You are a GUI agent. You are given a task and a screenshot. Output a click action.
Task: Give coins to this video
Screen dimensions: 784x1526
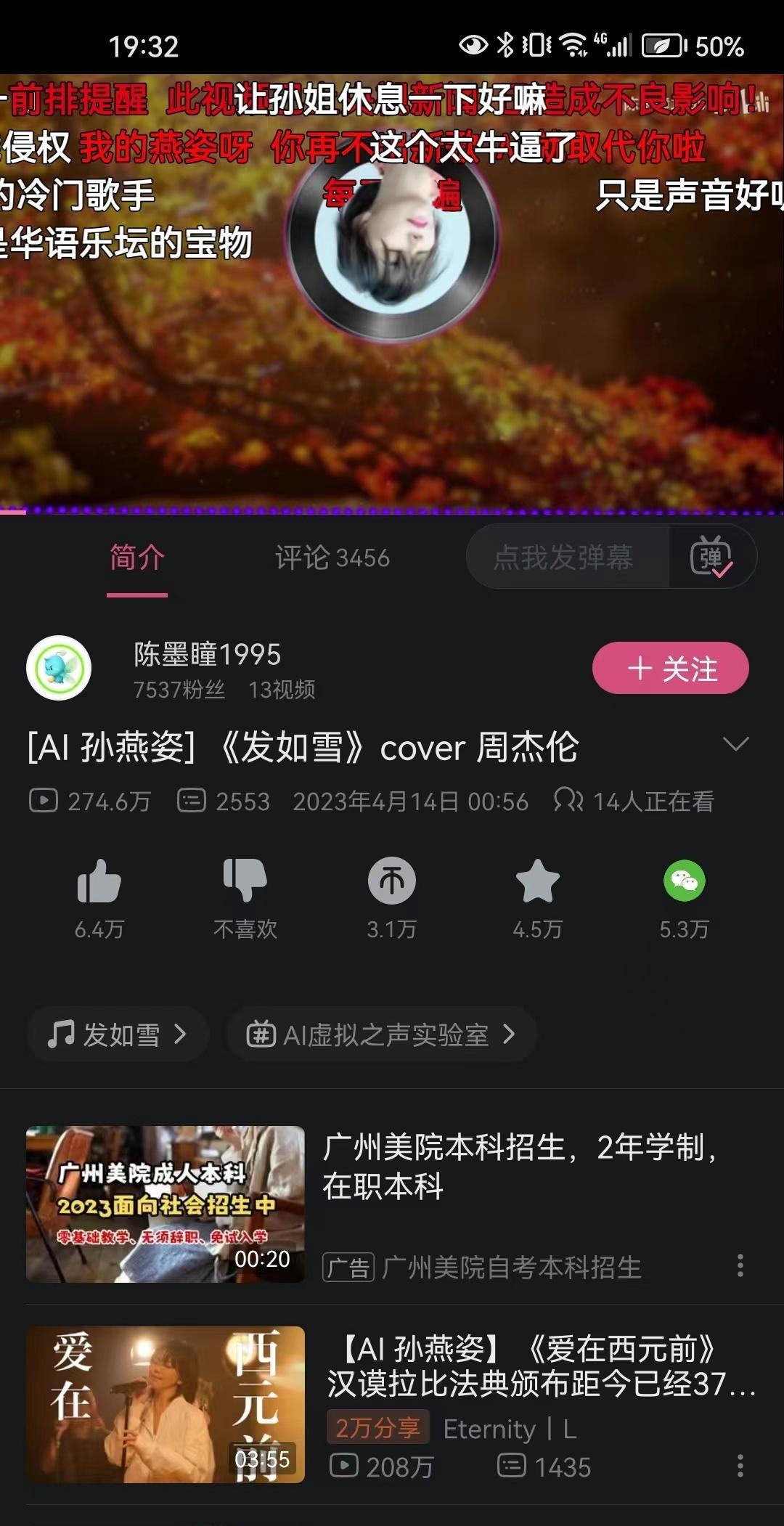point(392,882)
